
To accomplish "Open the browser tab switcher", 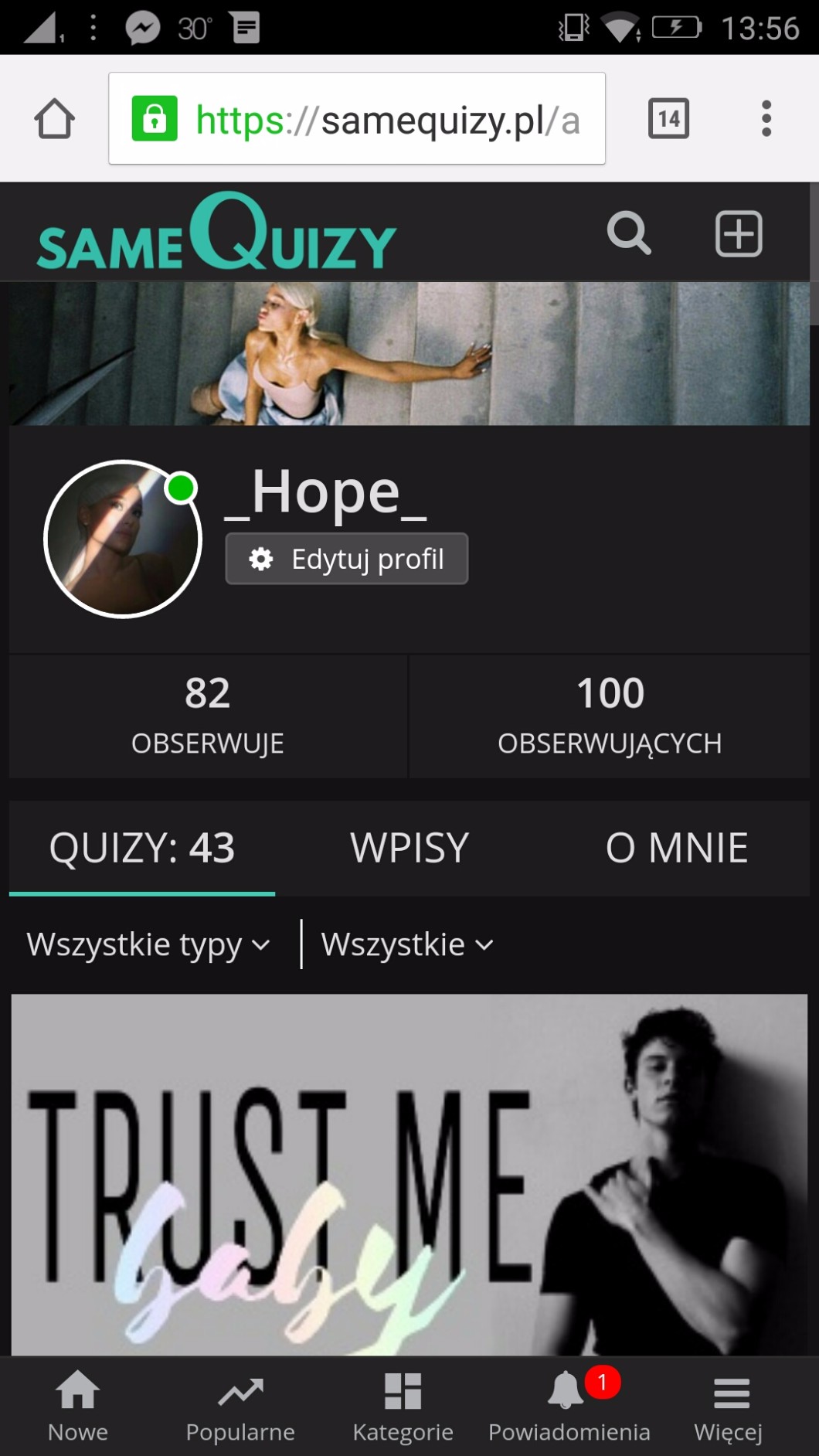I will tap(668, 119).
